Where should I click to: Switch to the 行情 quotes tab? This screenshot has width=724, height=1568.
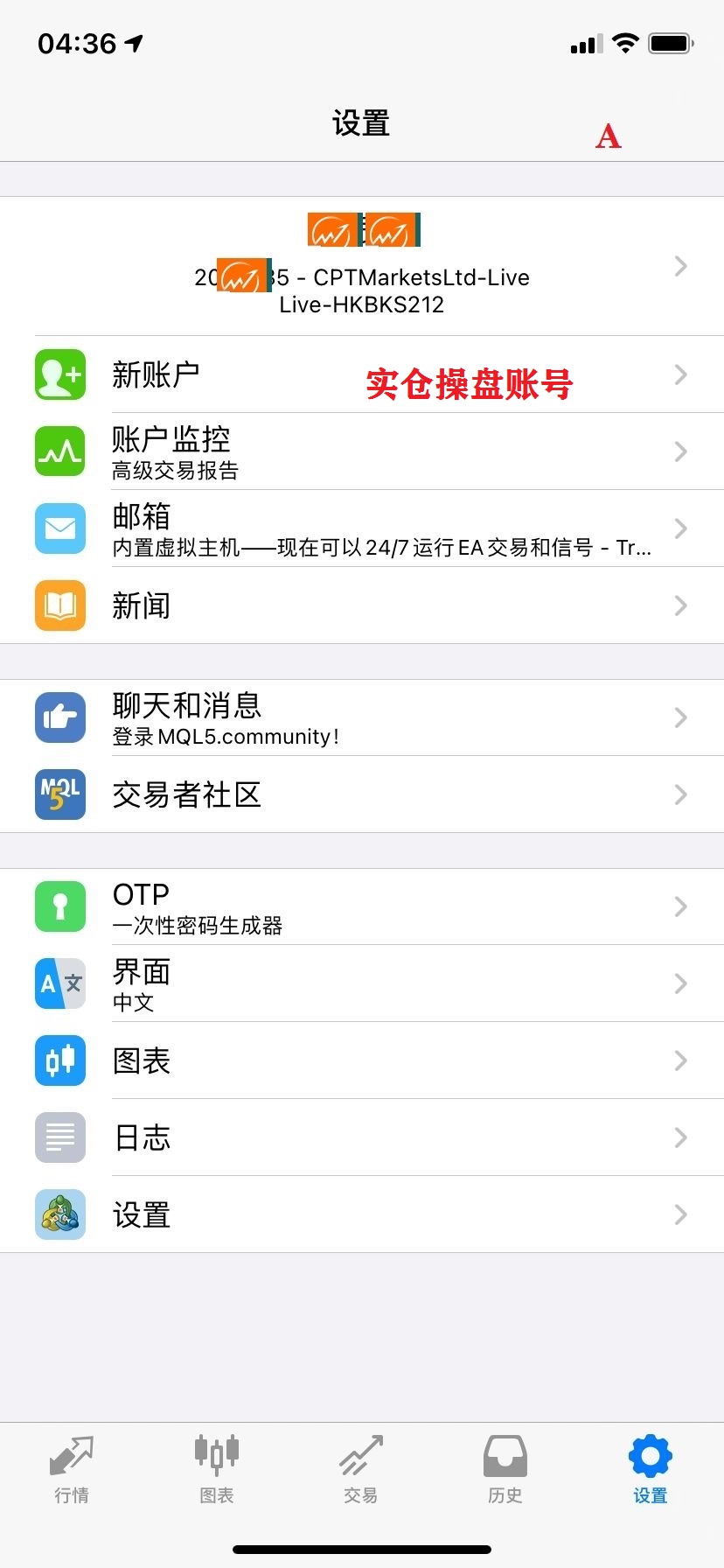[x=72, y=1470]
